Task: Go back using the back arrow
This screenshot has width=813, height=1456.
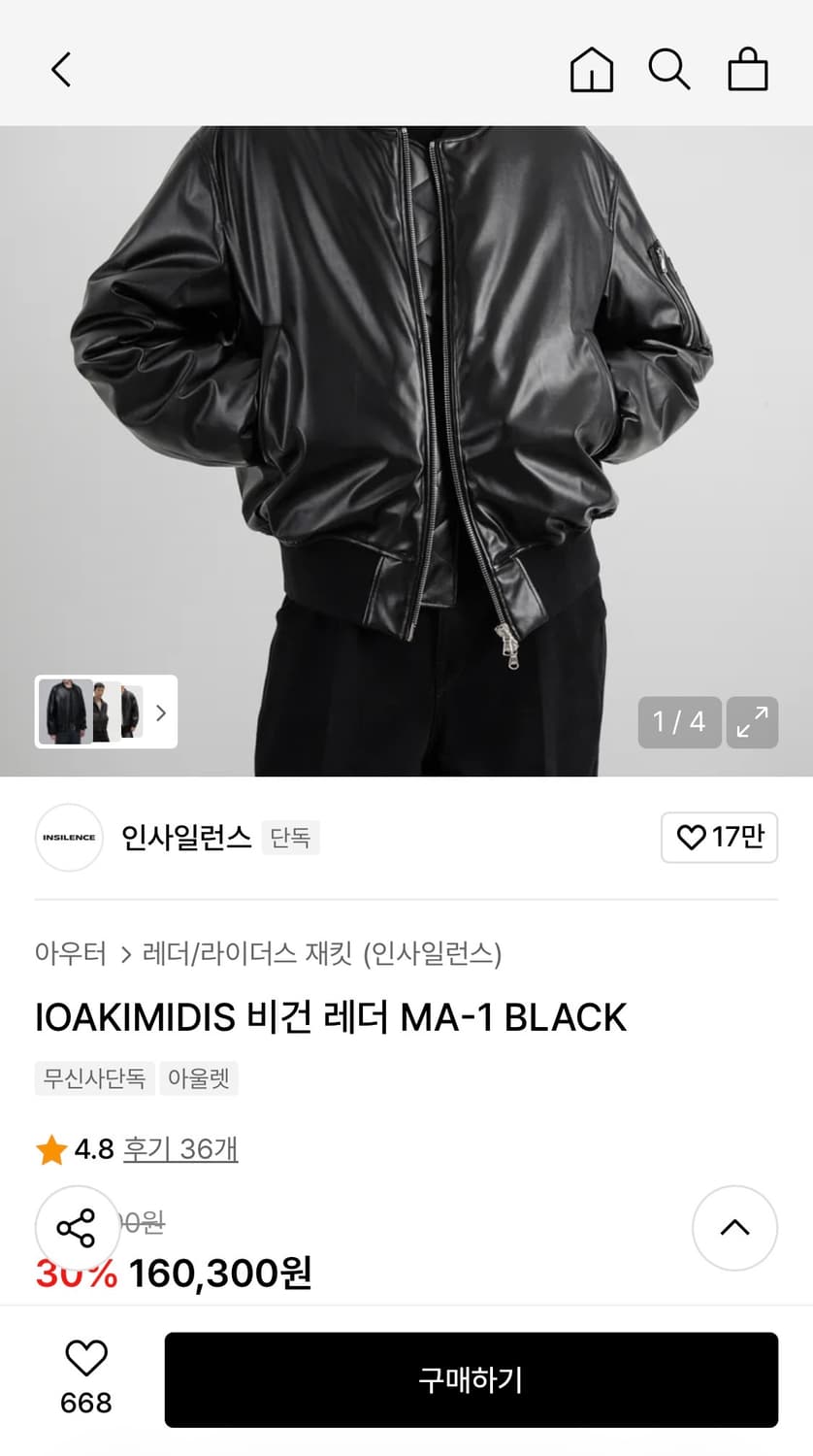Action: point(60,69)
